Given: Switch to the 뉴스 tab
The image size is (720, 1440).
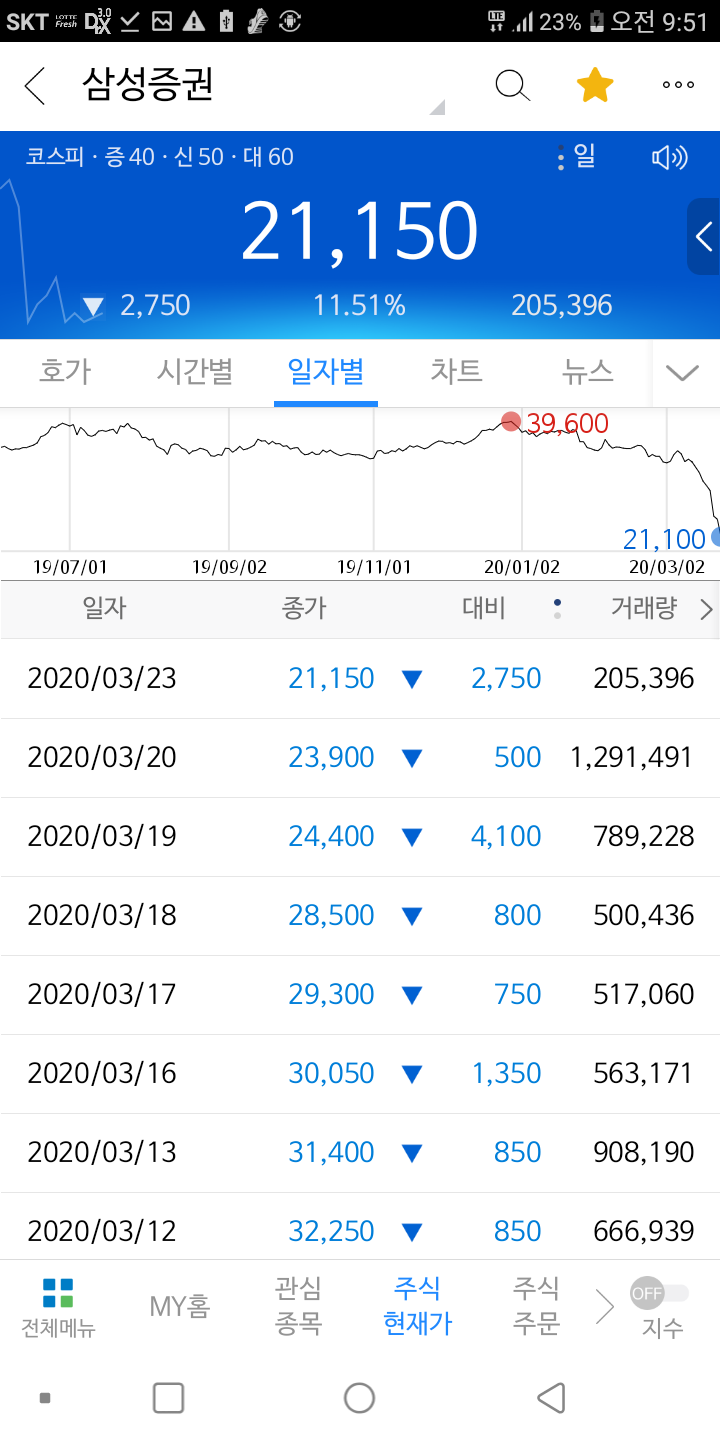Looking at the screenshot, I should point(588,372).
